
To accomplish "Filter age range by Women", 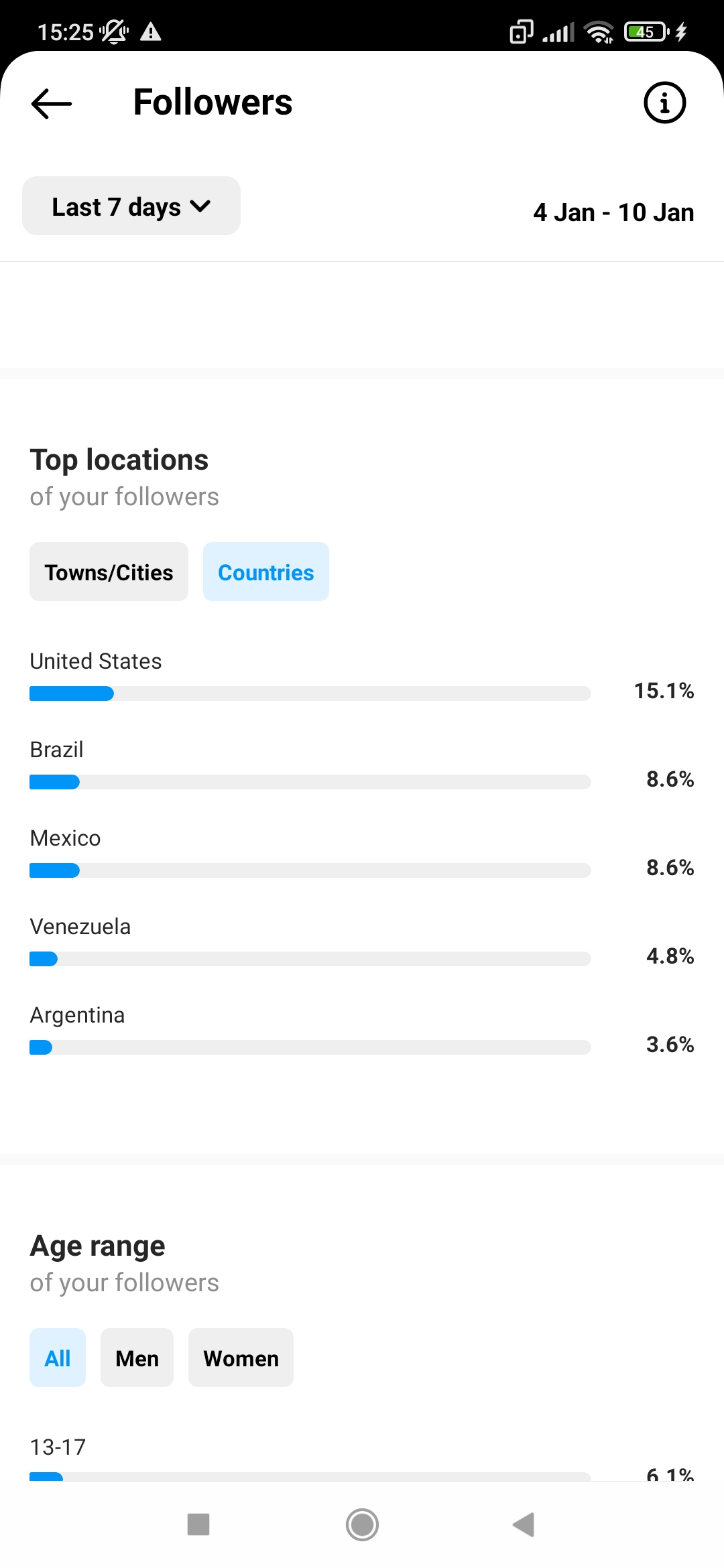I will (x=241, y=1358).
